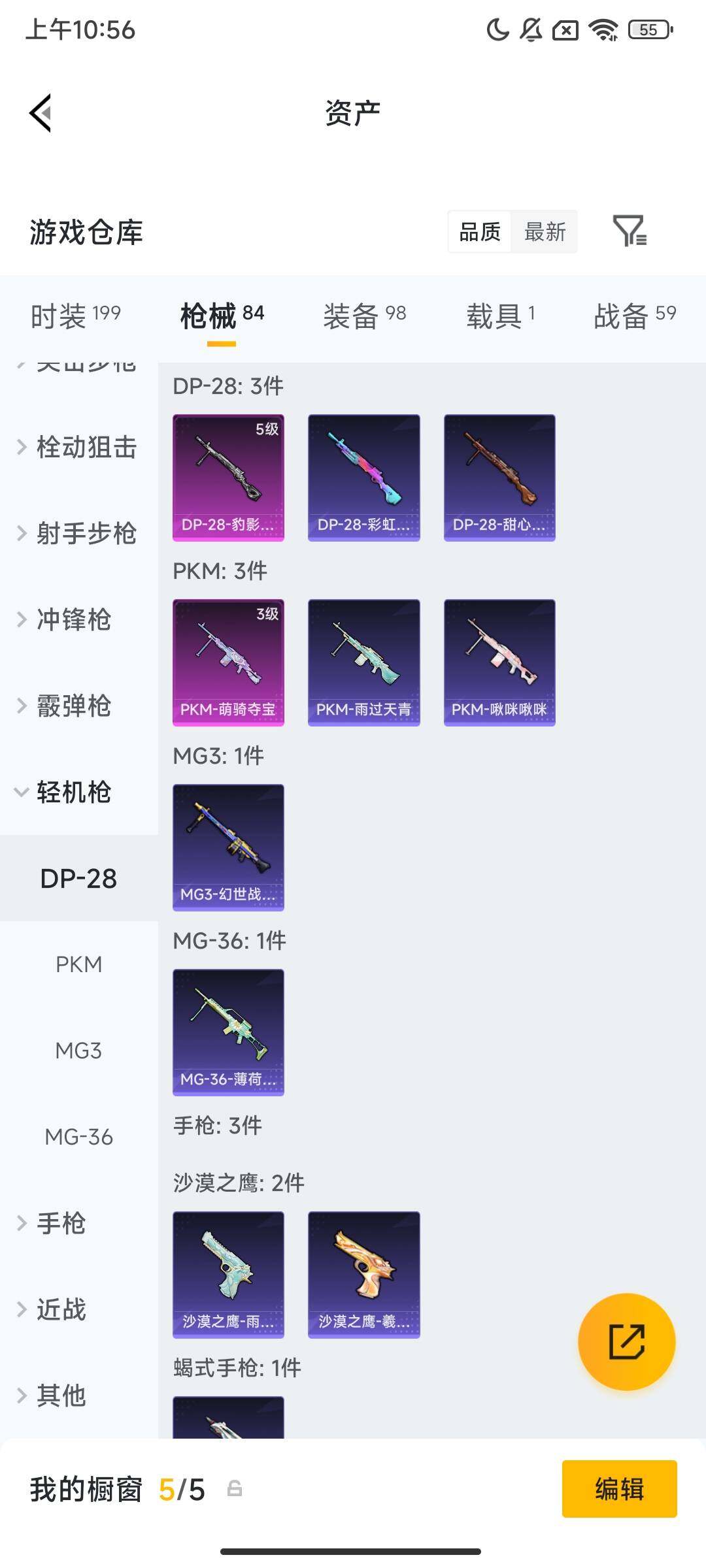Image resolution: width=706 pixels, height=1568 pixels.
Task: Go back using the top-left arrow
Action: point(41,113)
